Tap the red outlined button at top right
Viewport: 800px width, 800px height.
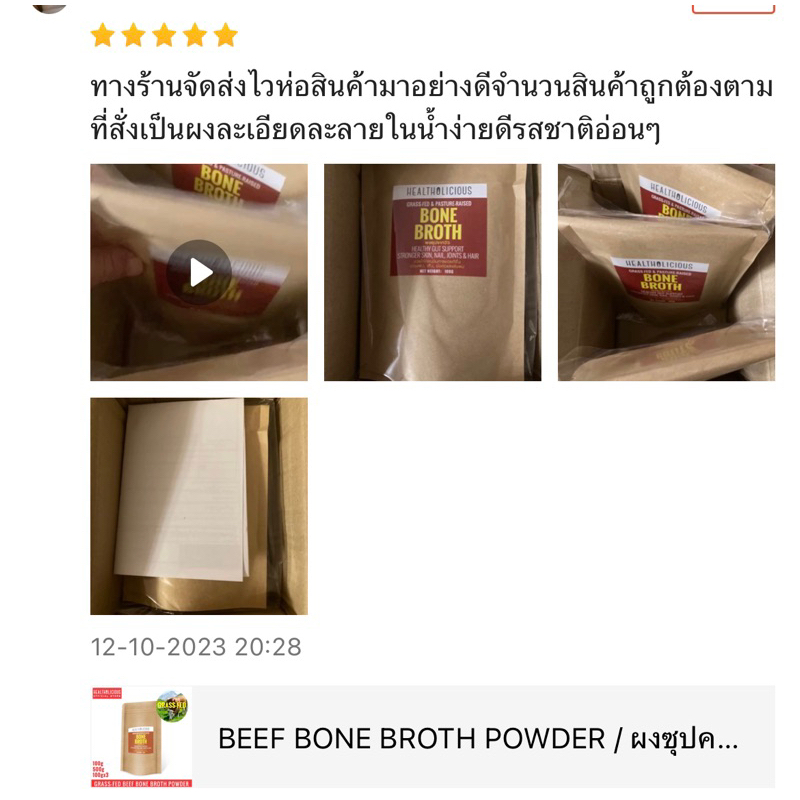733,7
